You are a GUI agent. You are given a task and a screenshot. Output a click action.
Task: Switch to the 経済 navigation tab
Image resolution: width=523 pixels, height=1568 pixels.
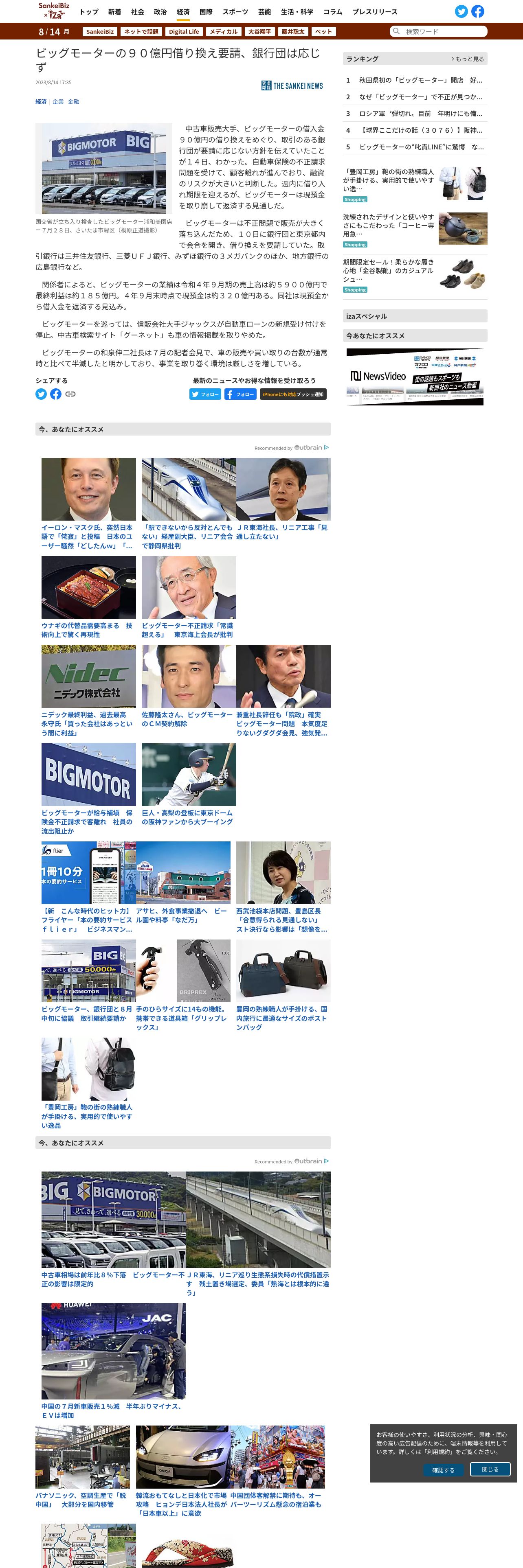click(x=183, y=12)
